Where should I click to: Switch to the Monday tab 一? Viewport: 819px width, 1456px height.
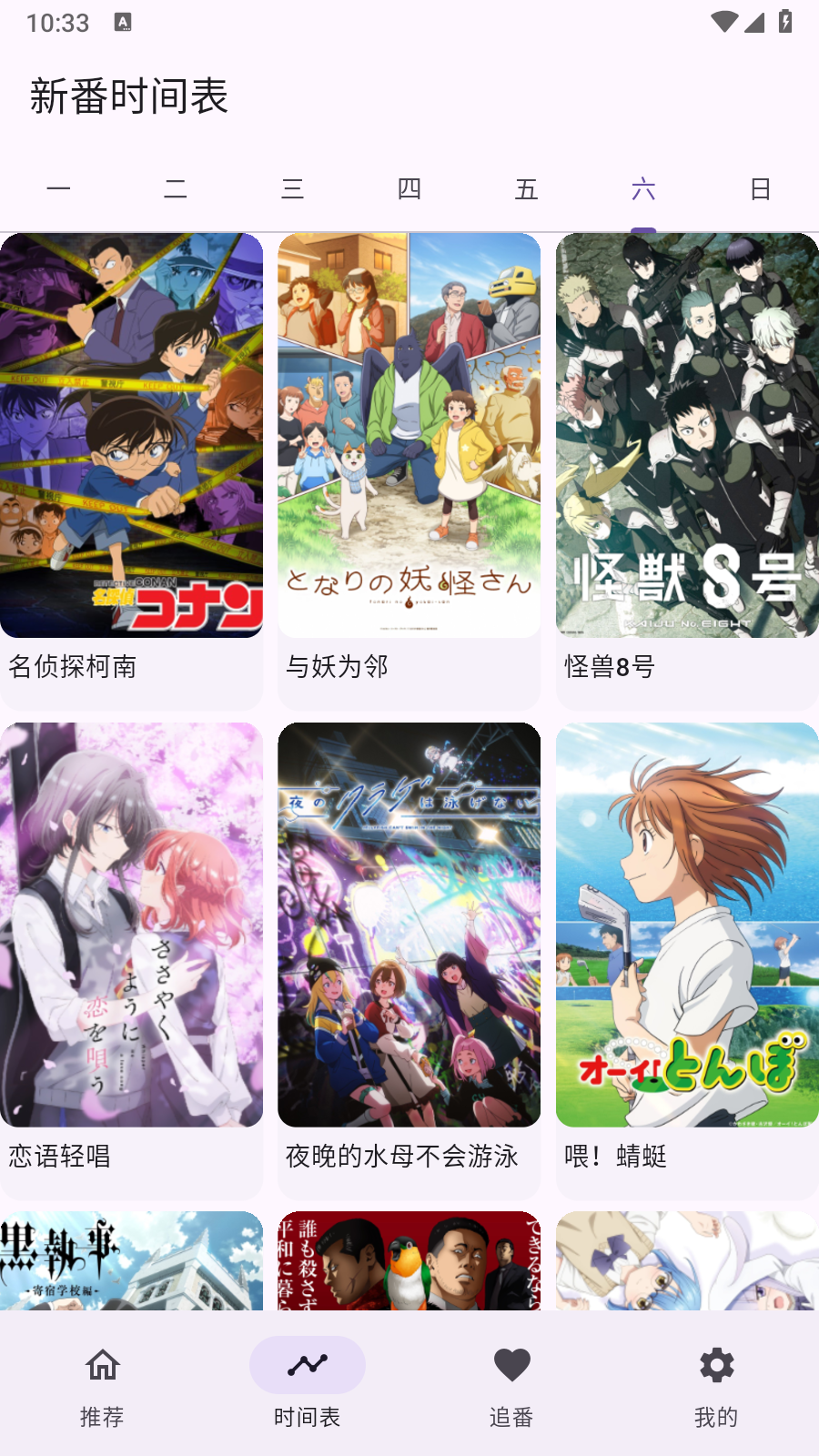click(58, 189)
